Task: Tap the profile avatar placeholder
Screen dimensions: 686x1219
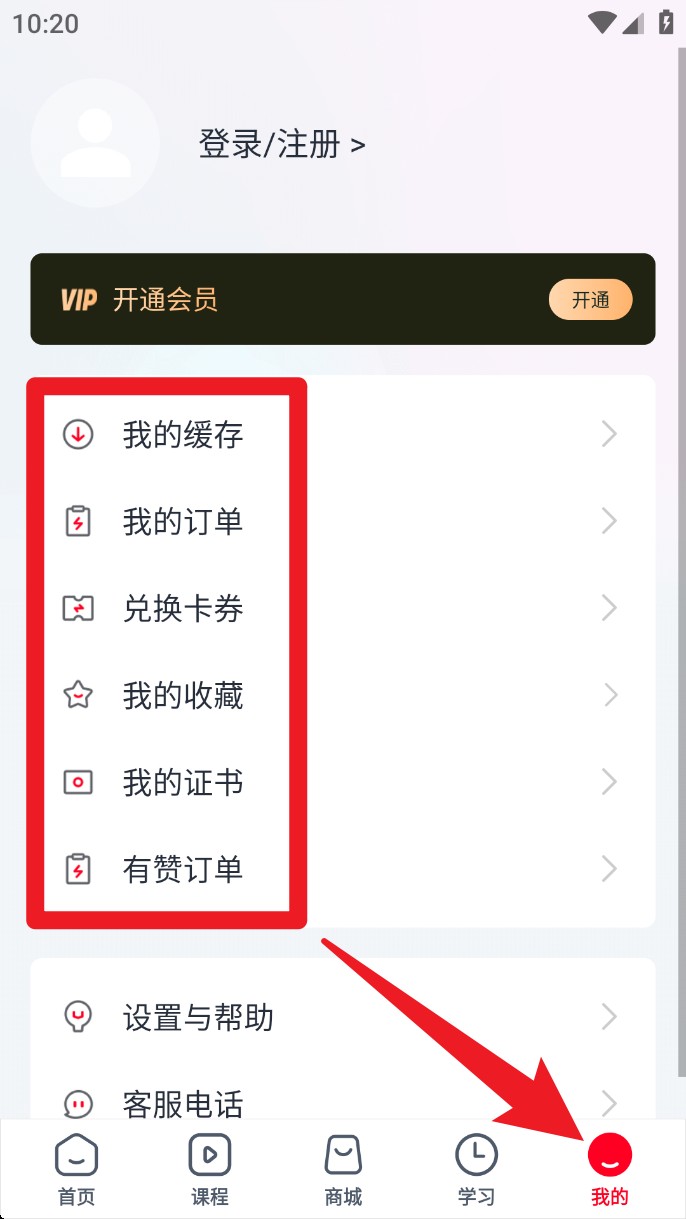Action: click(95, 143)
